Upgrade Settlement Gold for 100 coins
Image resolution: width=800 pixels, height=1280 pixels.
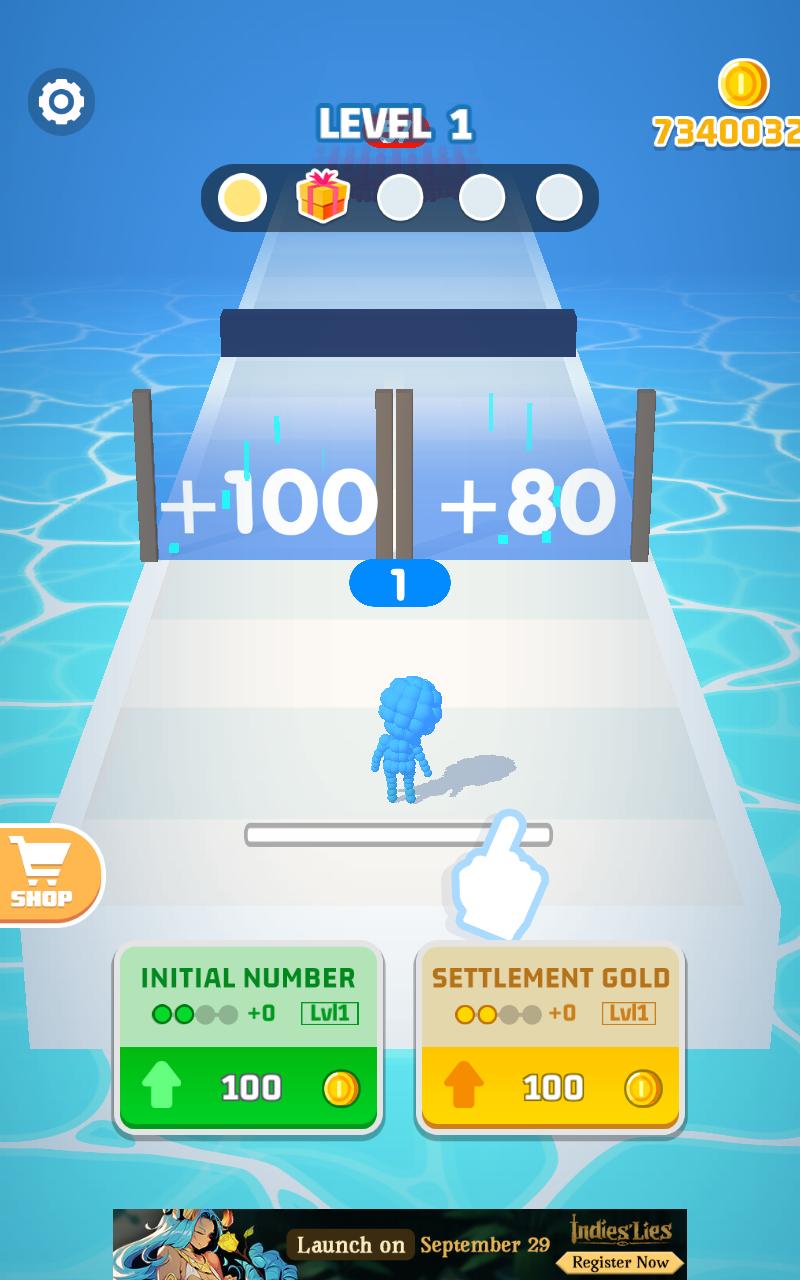point(550,1087)
